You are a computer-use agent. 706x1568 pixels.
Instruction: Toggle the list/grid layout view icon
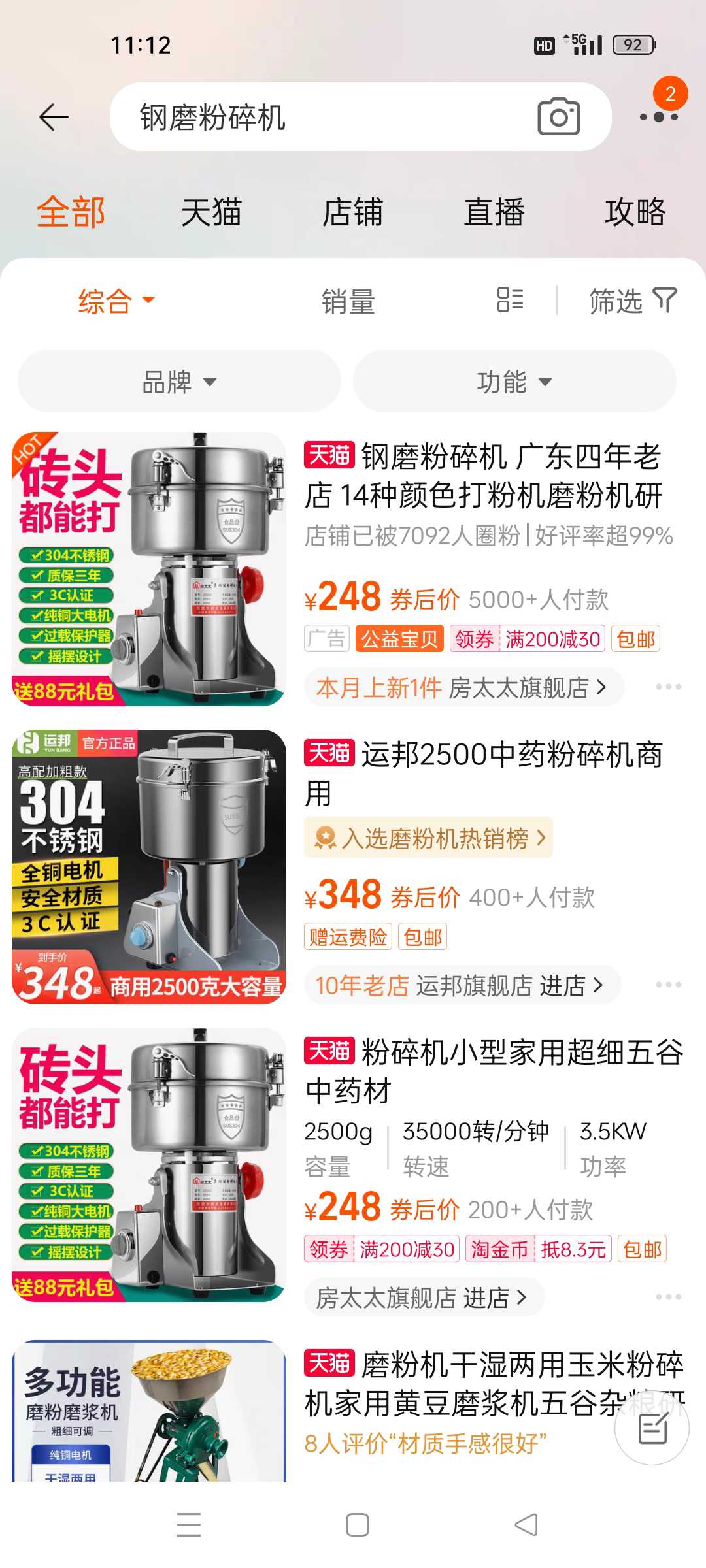click(510, 300)
